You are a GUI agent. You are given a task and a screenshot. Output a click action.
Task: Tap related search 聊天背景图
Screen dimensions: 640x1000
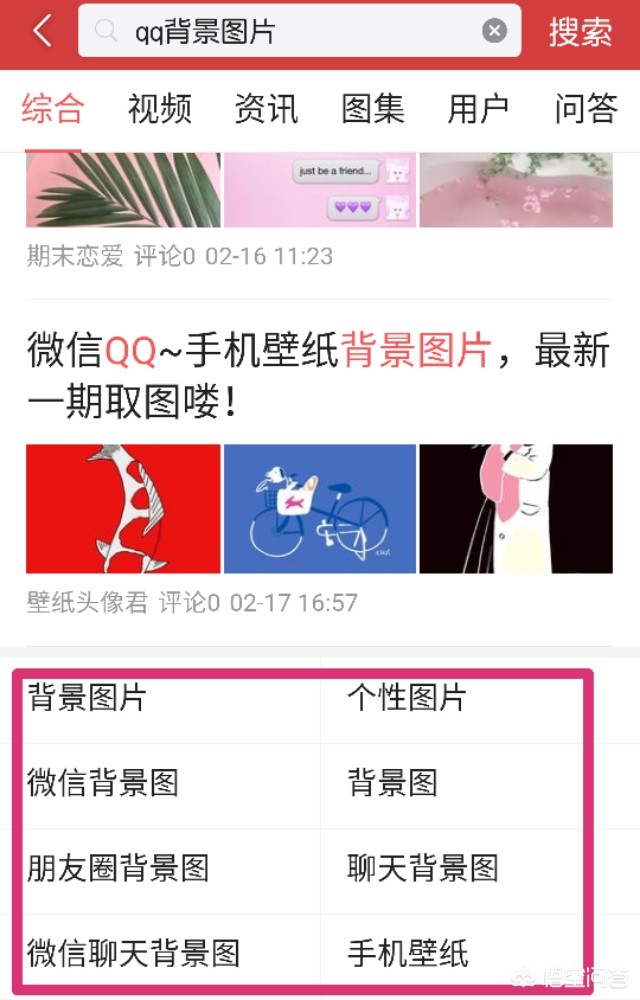tap(422, 867)
